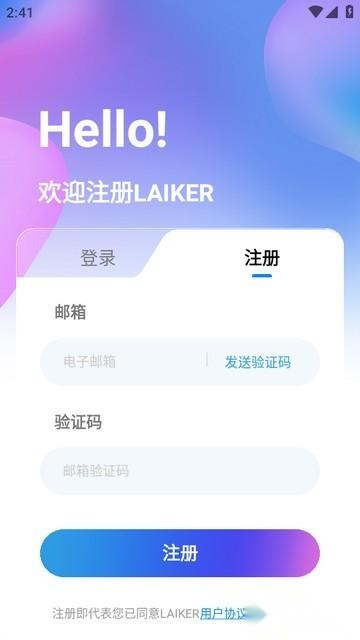Viewport: 360px width, 640px height.
Task: Tap 发送验证码 to send the code
Action: (258, 362)
